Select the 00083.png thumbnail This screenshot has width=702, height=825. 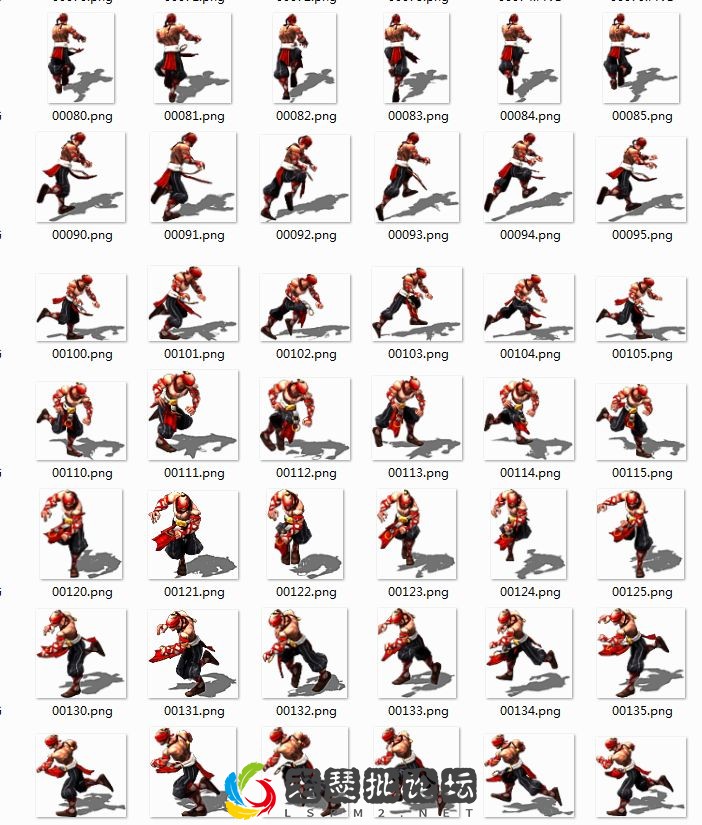[418, 58]
